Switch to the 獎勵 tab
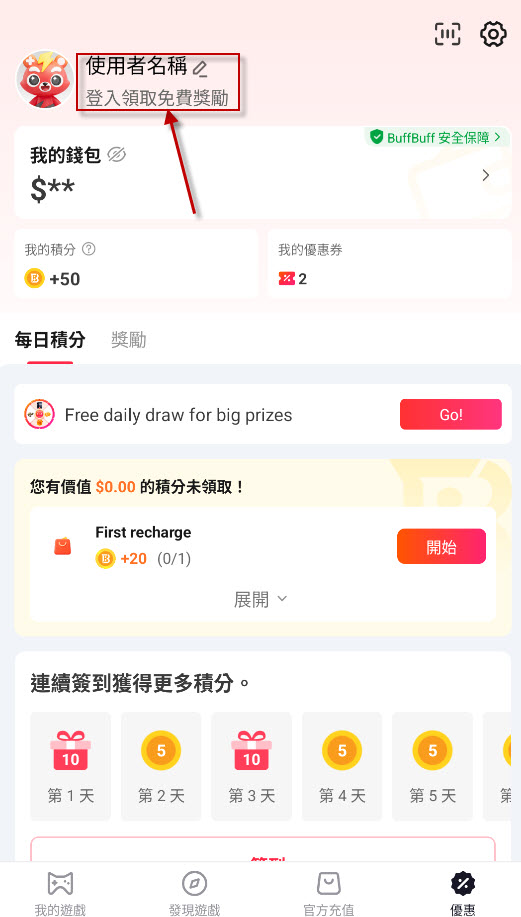Screen dimensions: 521x917 [129, 340]
